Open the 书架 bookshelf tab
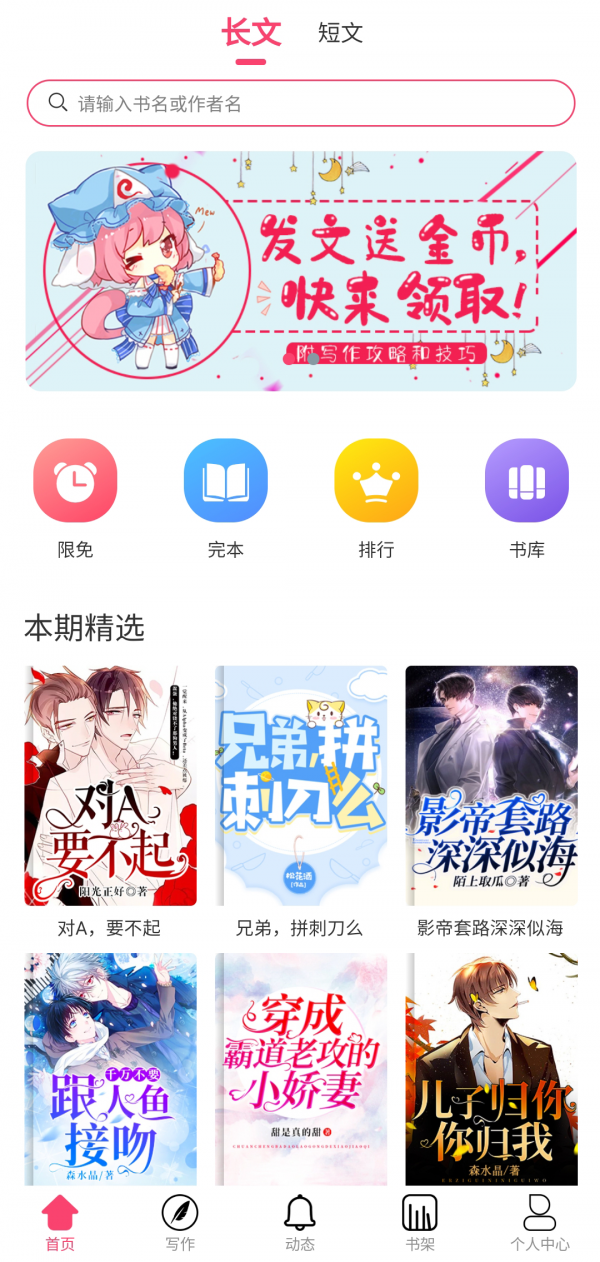 point(420,1223)
